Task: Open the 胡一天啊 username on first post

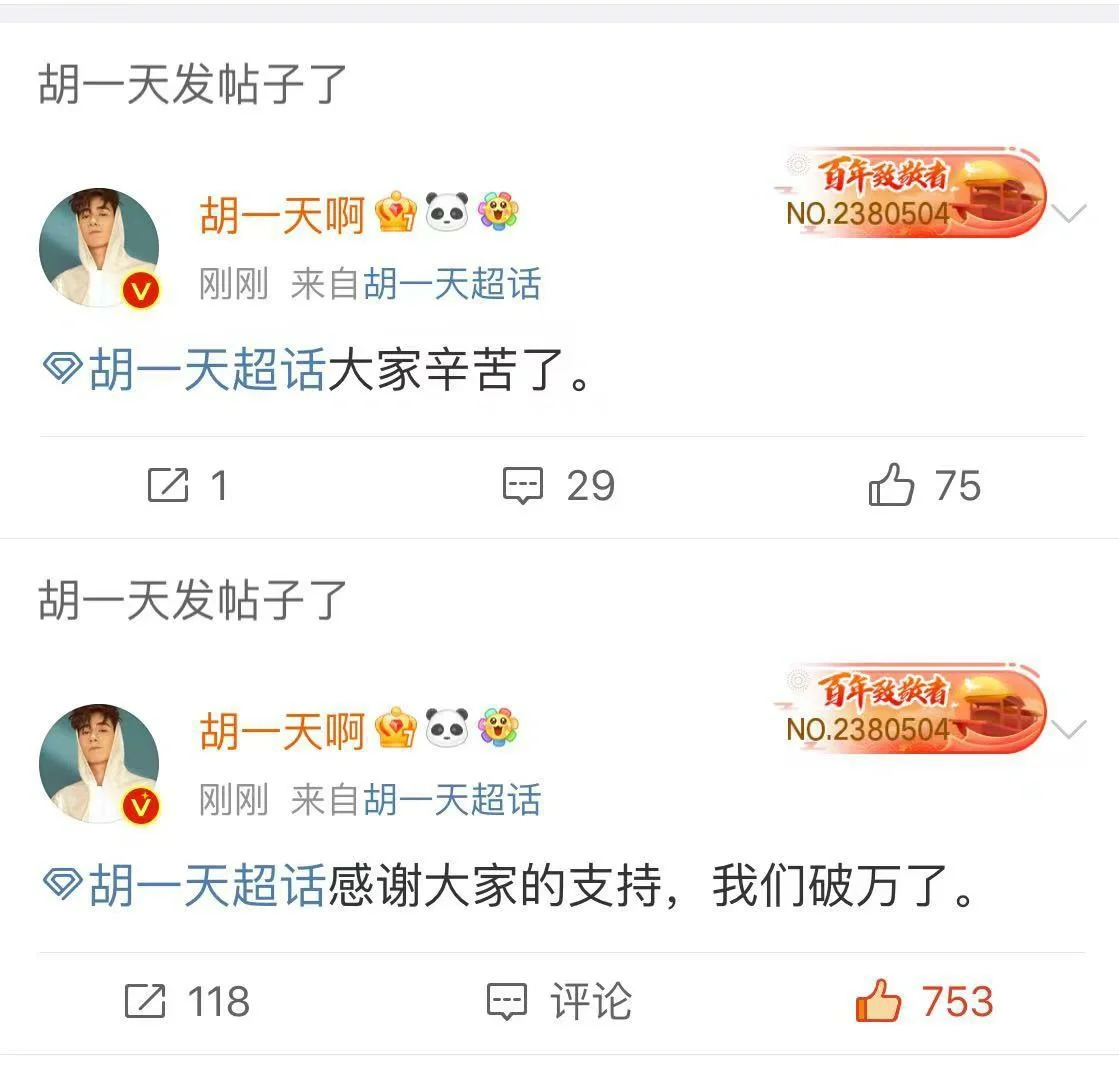Action: (x=283, y=214)
